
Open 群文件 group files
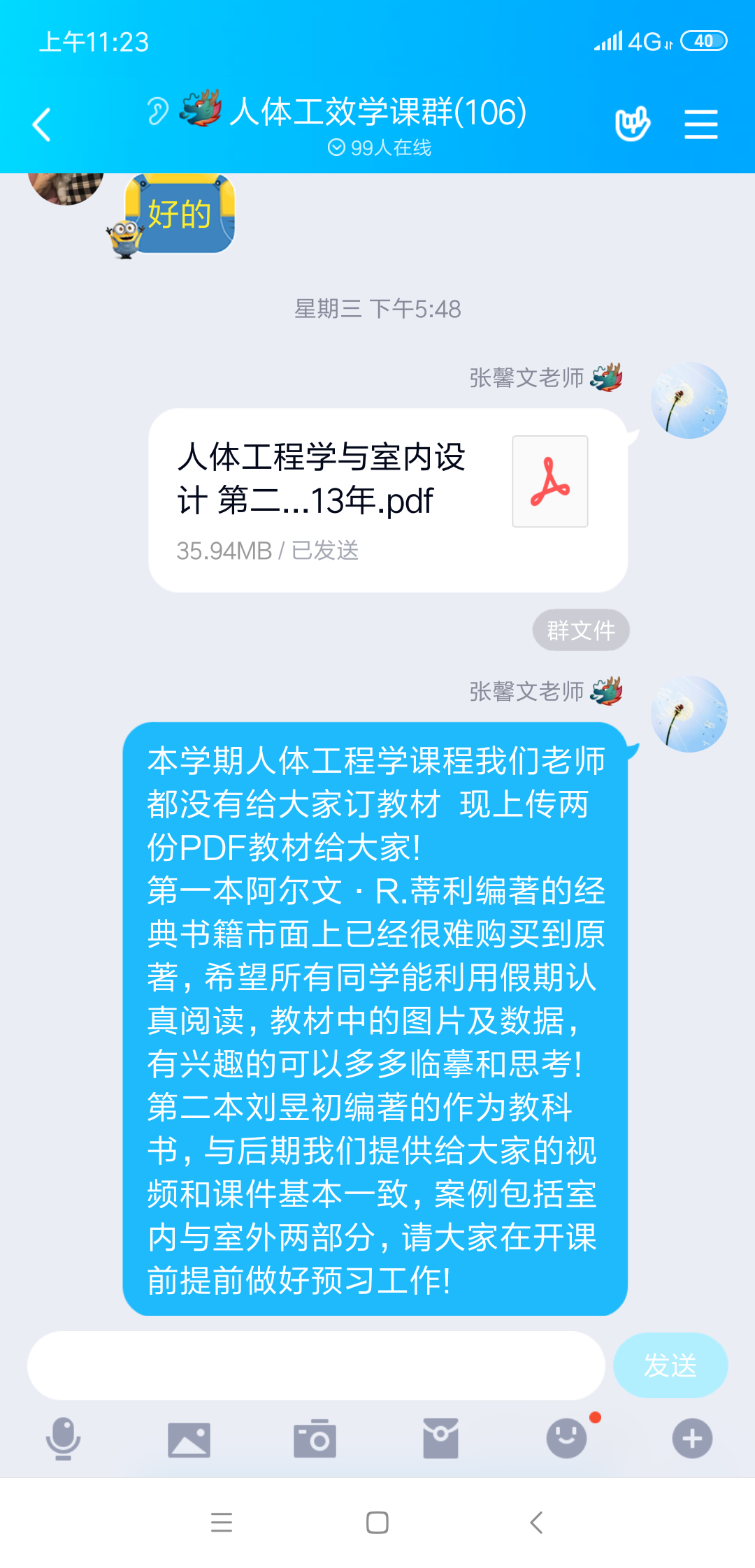(580, 630)
